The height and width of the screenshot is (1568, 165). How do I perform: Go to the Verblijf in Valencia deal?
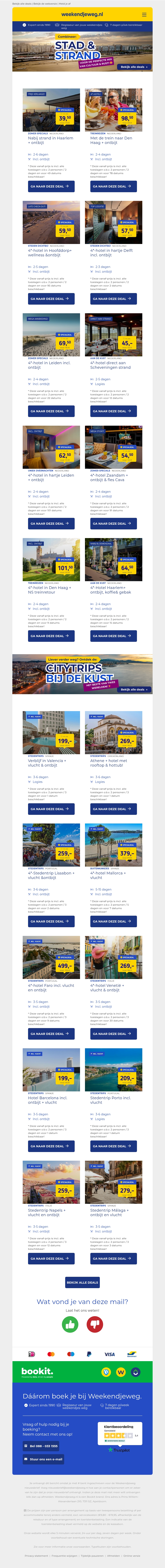(51, 809)
